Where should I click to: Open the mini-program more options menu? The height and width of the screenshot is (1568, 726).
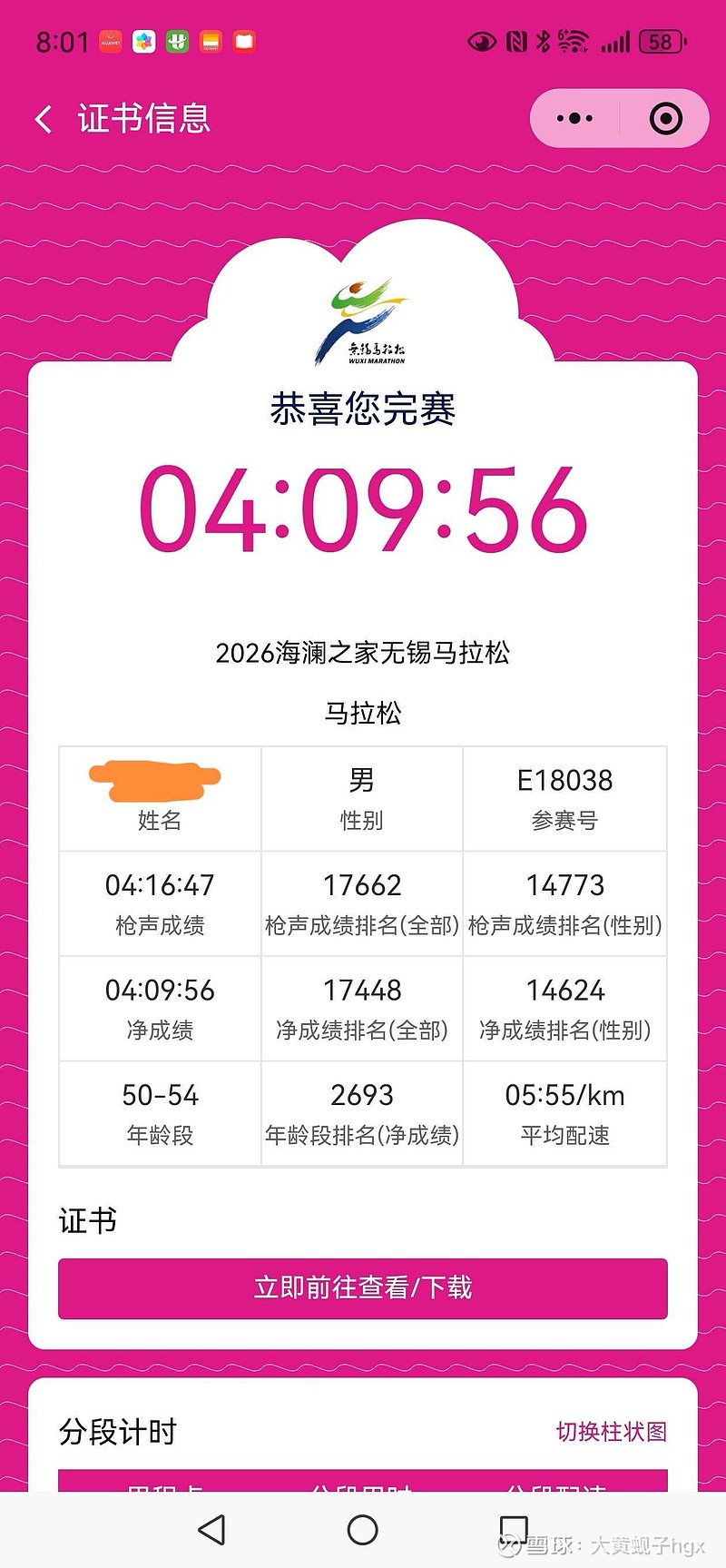(x=573, y=118)
